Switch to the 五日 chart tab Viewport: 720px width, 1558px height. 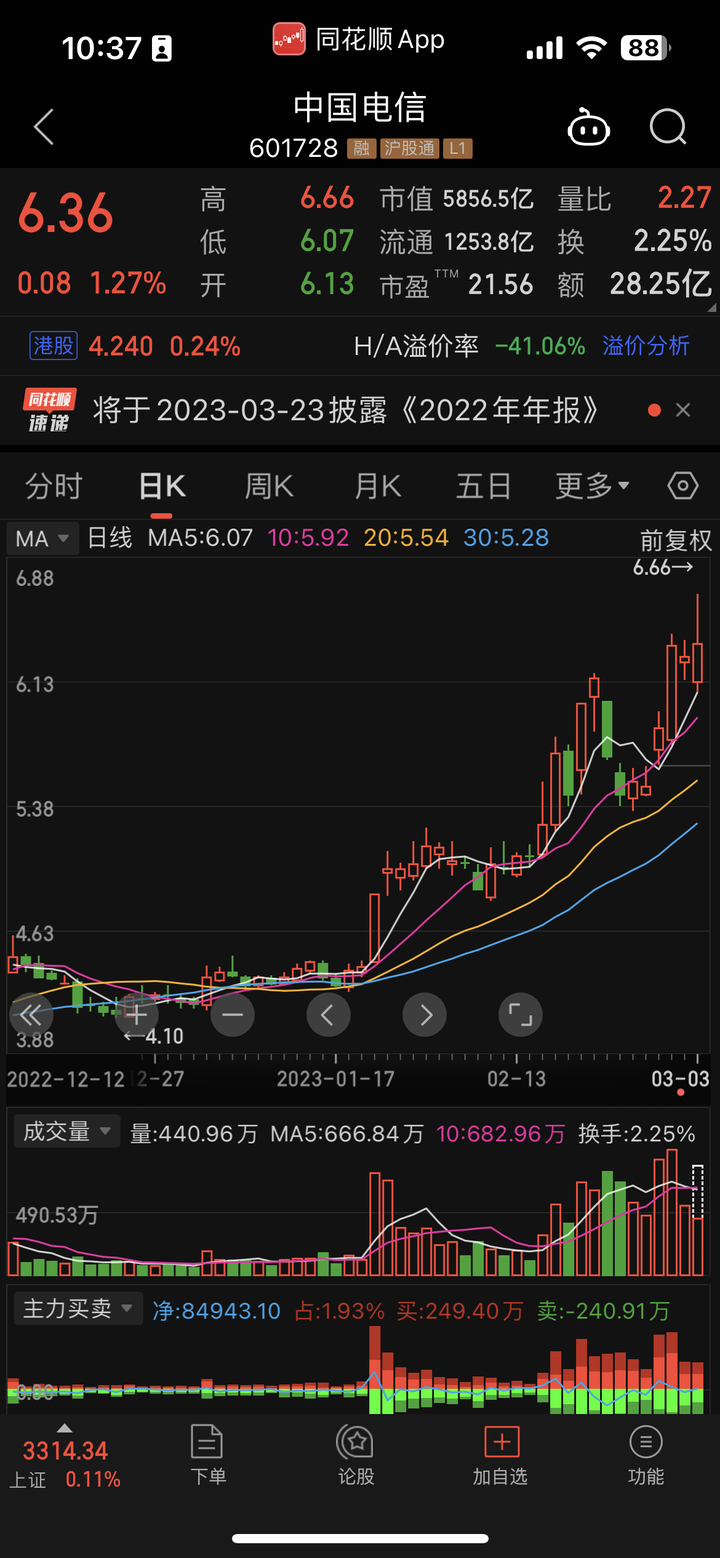point(484,487)
